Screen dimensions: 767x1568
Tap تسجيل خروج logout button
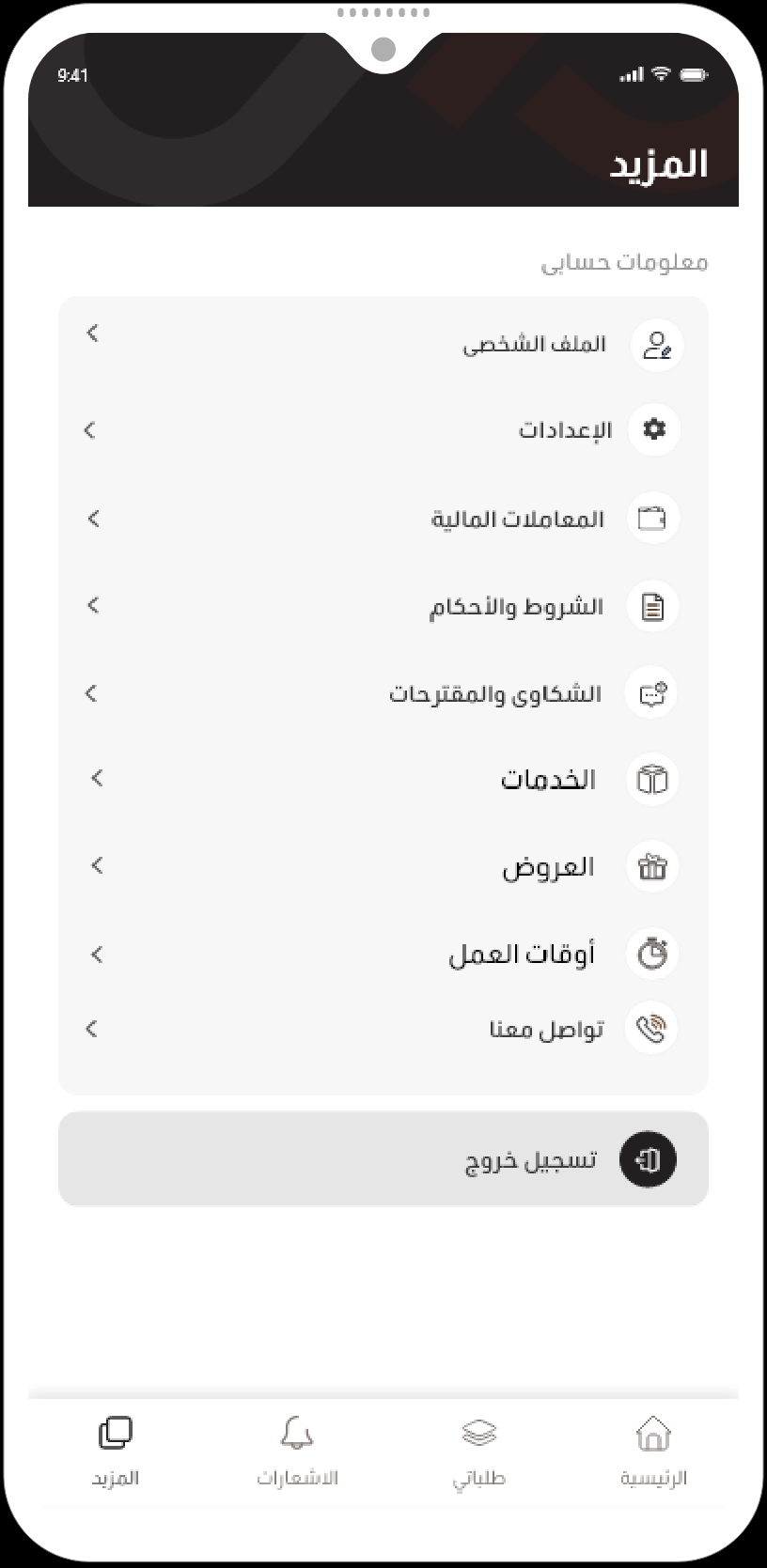(x=383, y=1159)
